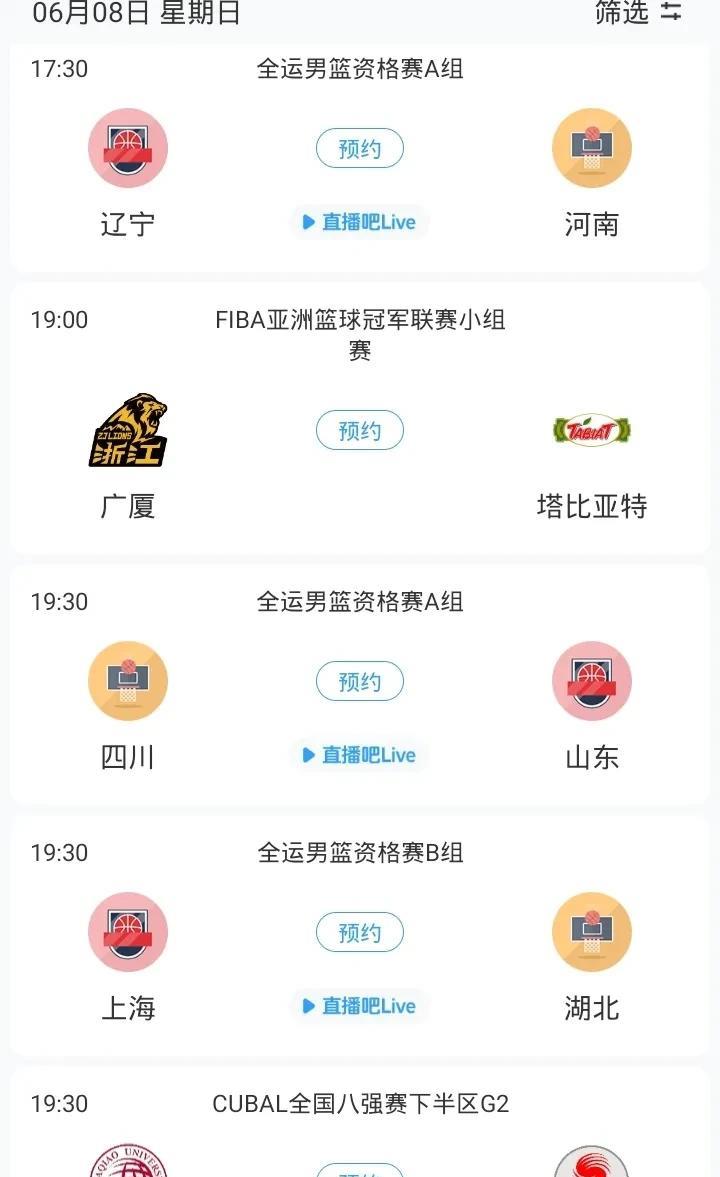Open the 筛选 filter option
The image size is (720, 1177).
coord(638,12)
